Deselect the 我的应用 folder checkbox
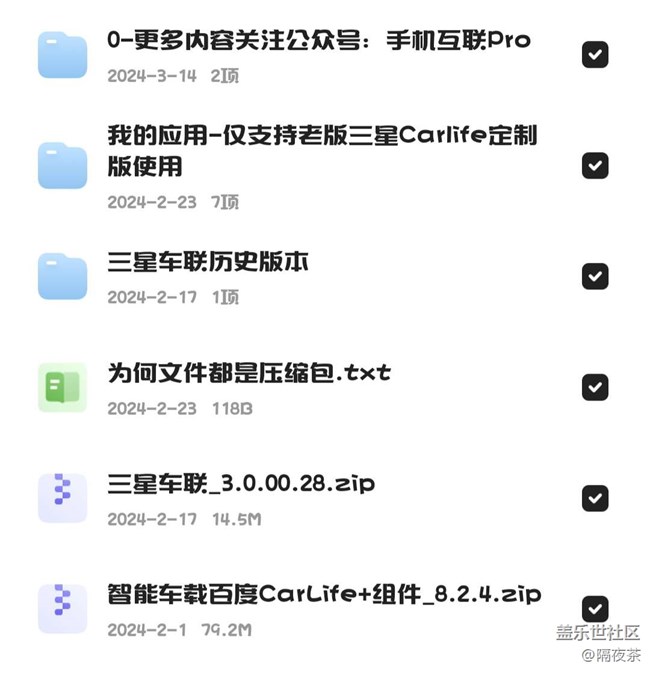 595,165
